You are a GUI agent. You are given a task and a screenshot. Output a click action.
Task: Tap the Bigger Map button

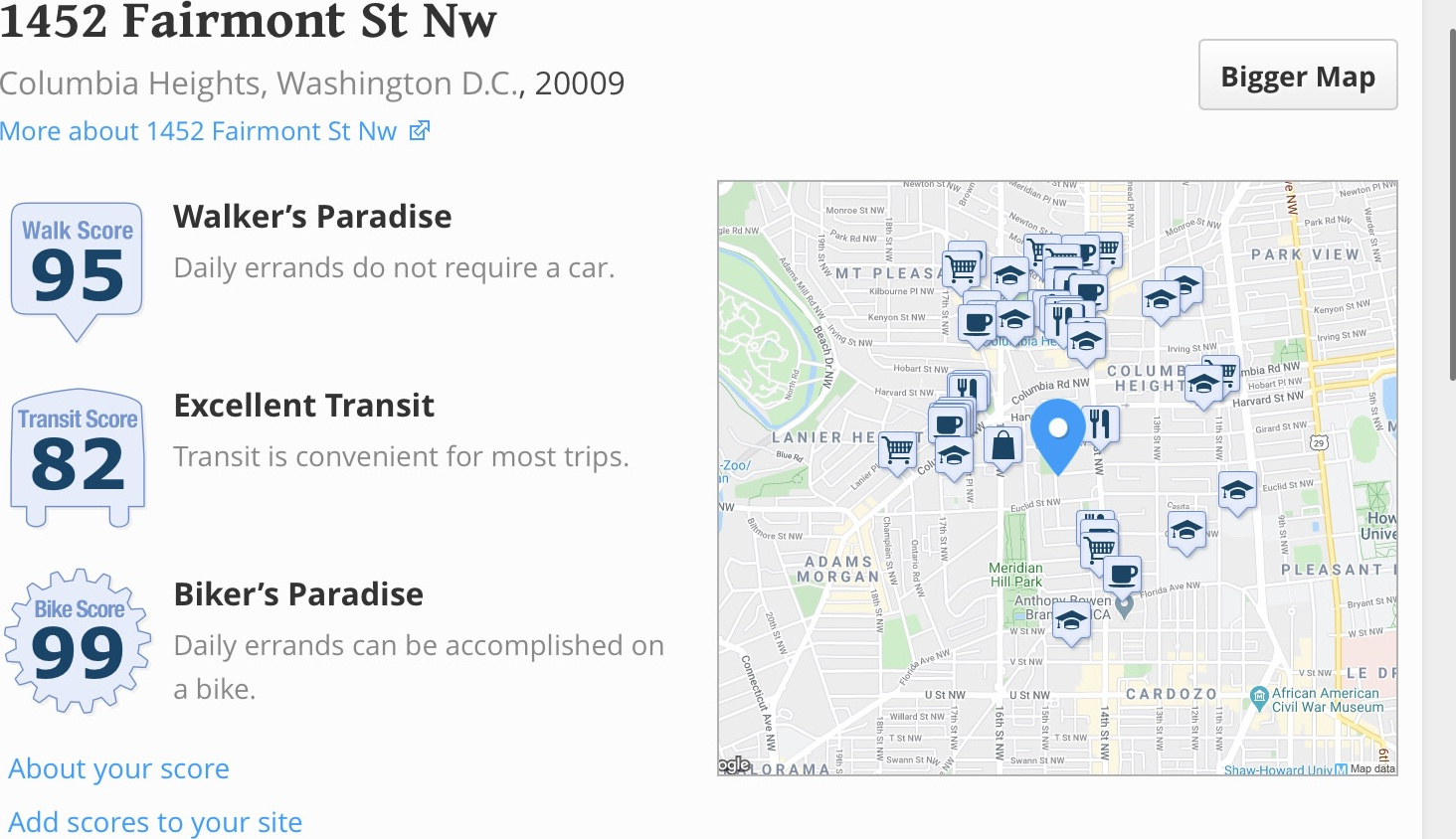pyautogui.click(x=1297, y=76)
